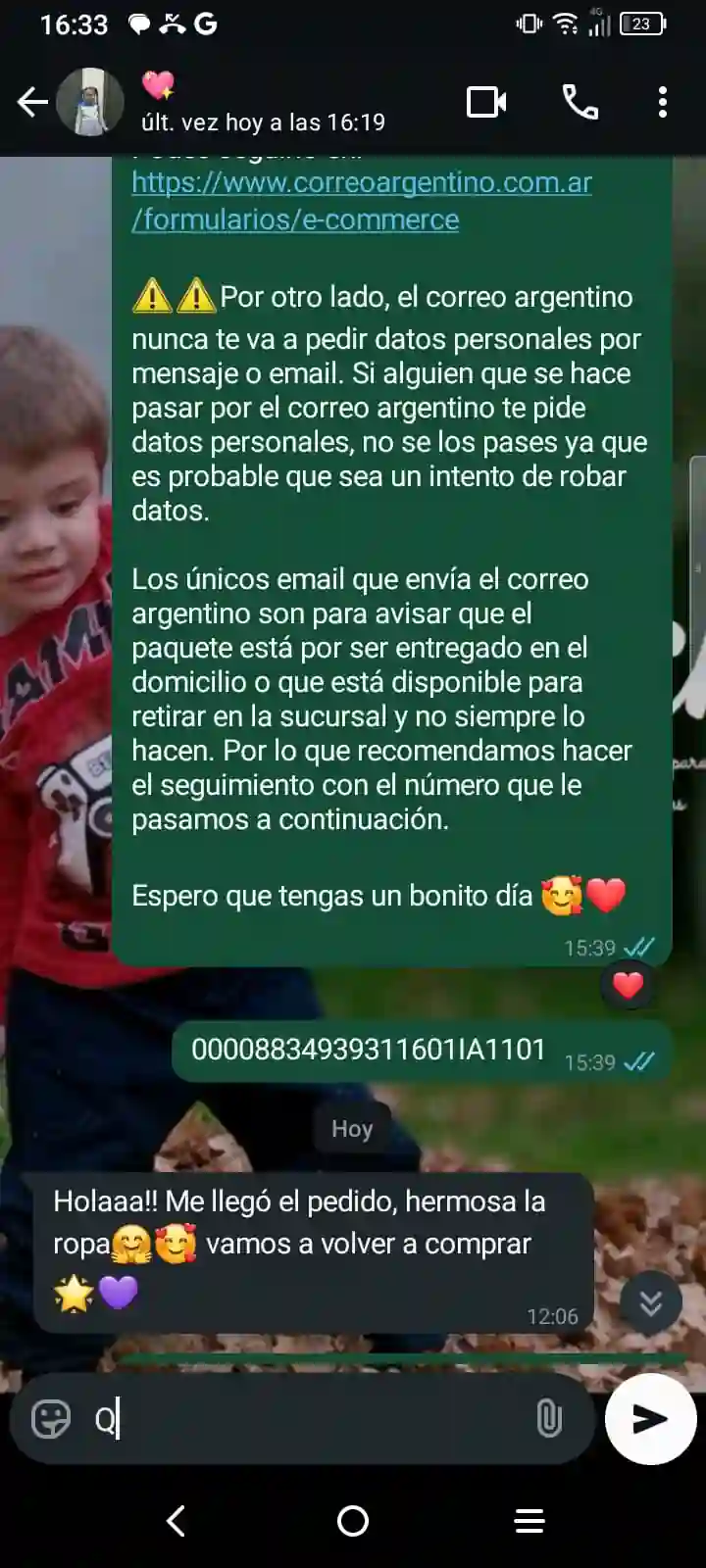Viewport: 706px width, 1568px height.
Task: Start a voice call
Action: click(580, 102)
